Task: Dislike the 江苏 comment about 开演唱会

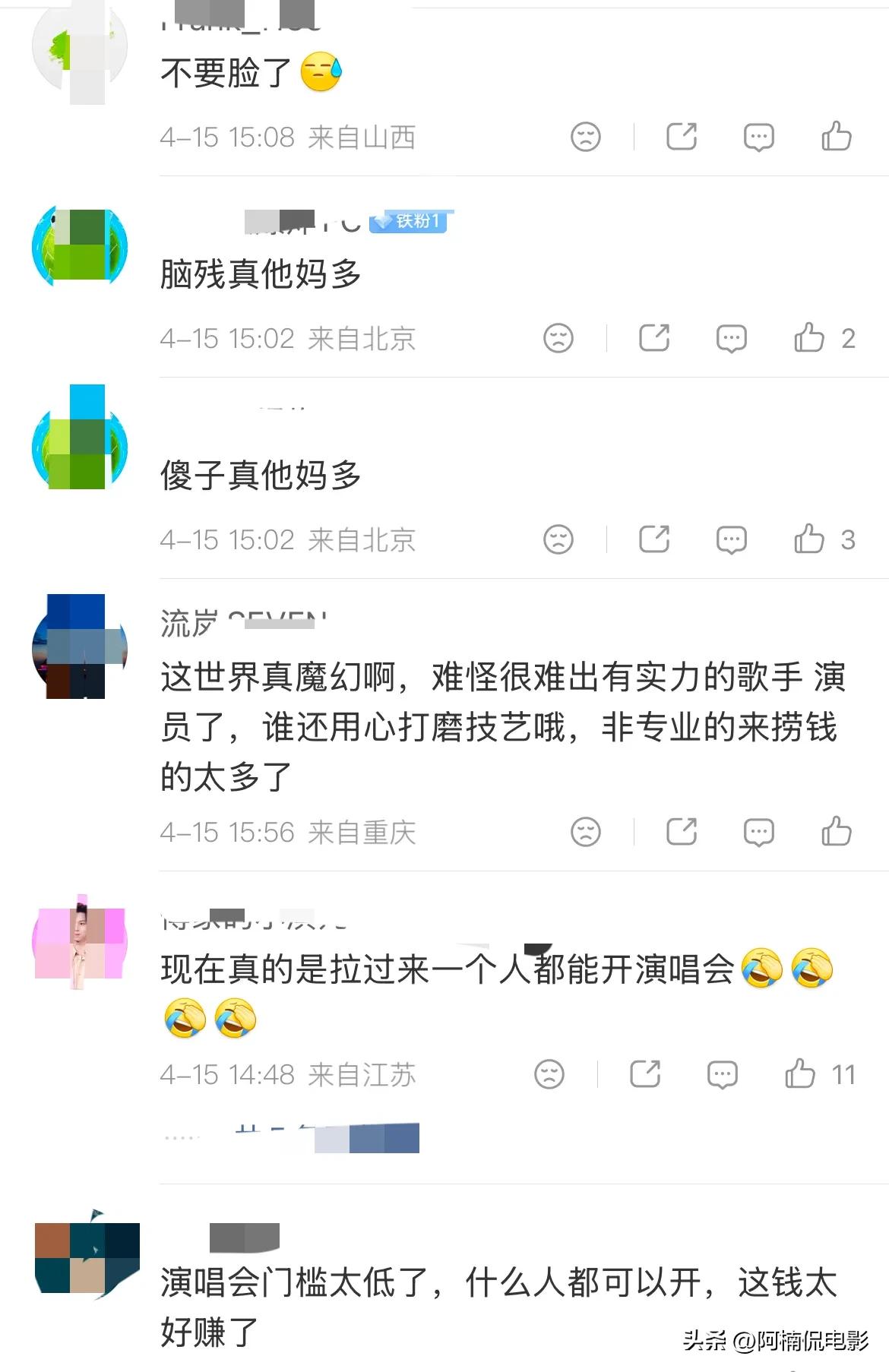Action: 549,1073
